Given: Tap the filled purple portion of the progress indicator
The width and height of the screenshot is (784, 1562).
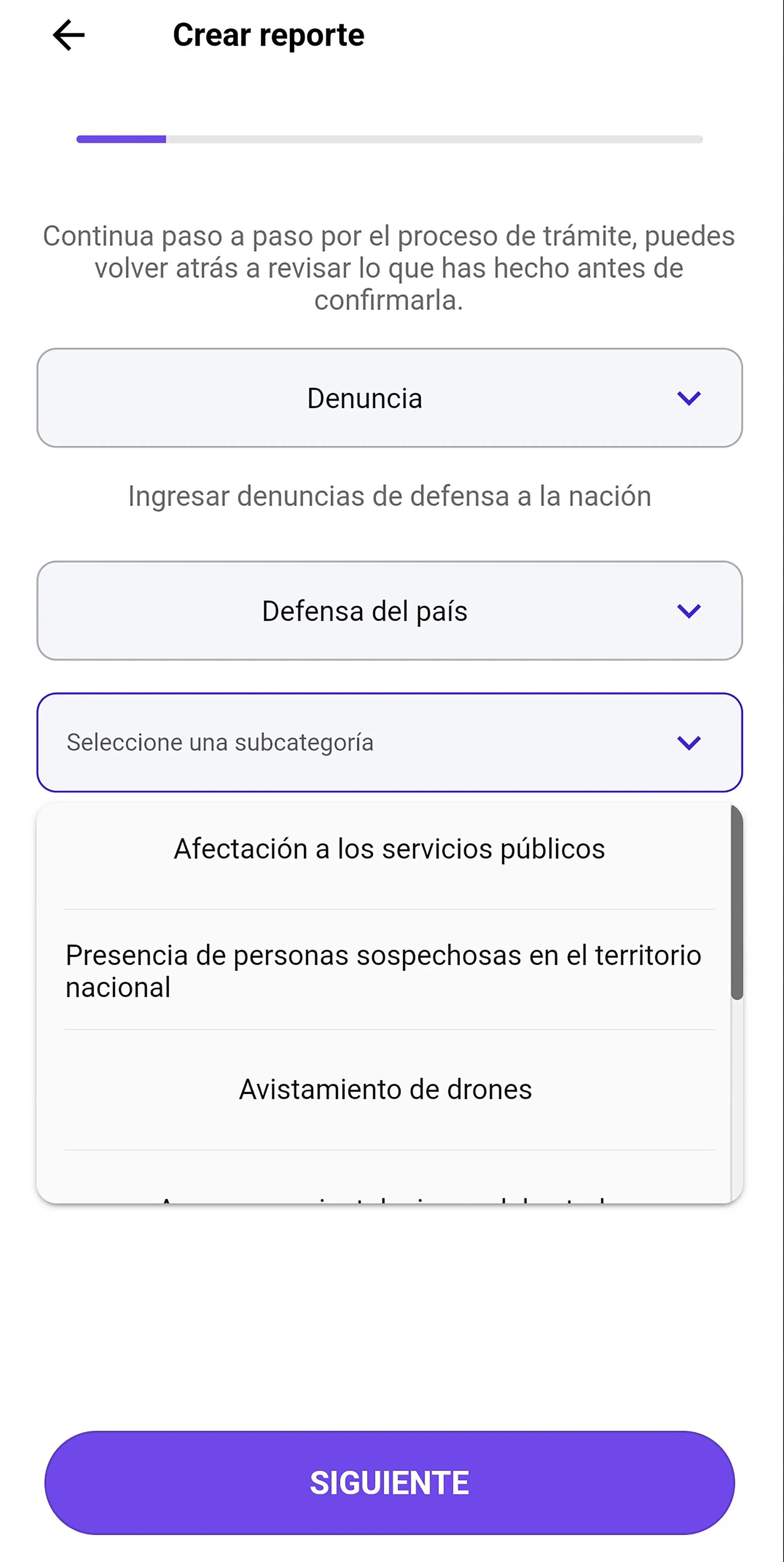Looking at the screenshot, I should click(121, 140).
